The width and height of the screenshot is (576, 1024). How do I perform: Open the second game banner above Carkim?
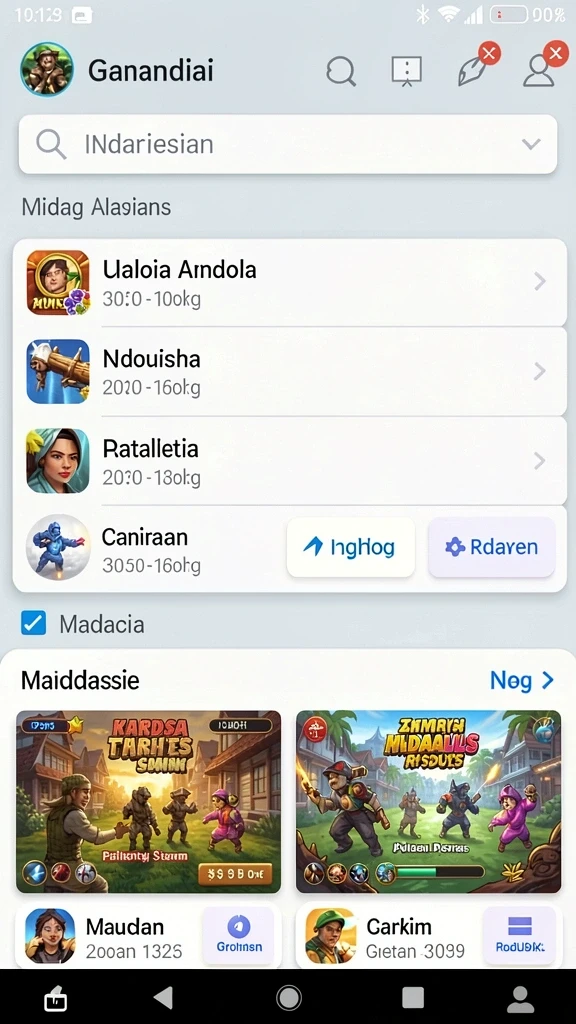pyautogui.click(x=428, y=801)
